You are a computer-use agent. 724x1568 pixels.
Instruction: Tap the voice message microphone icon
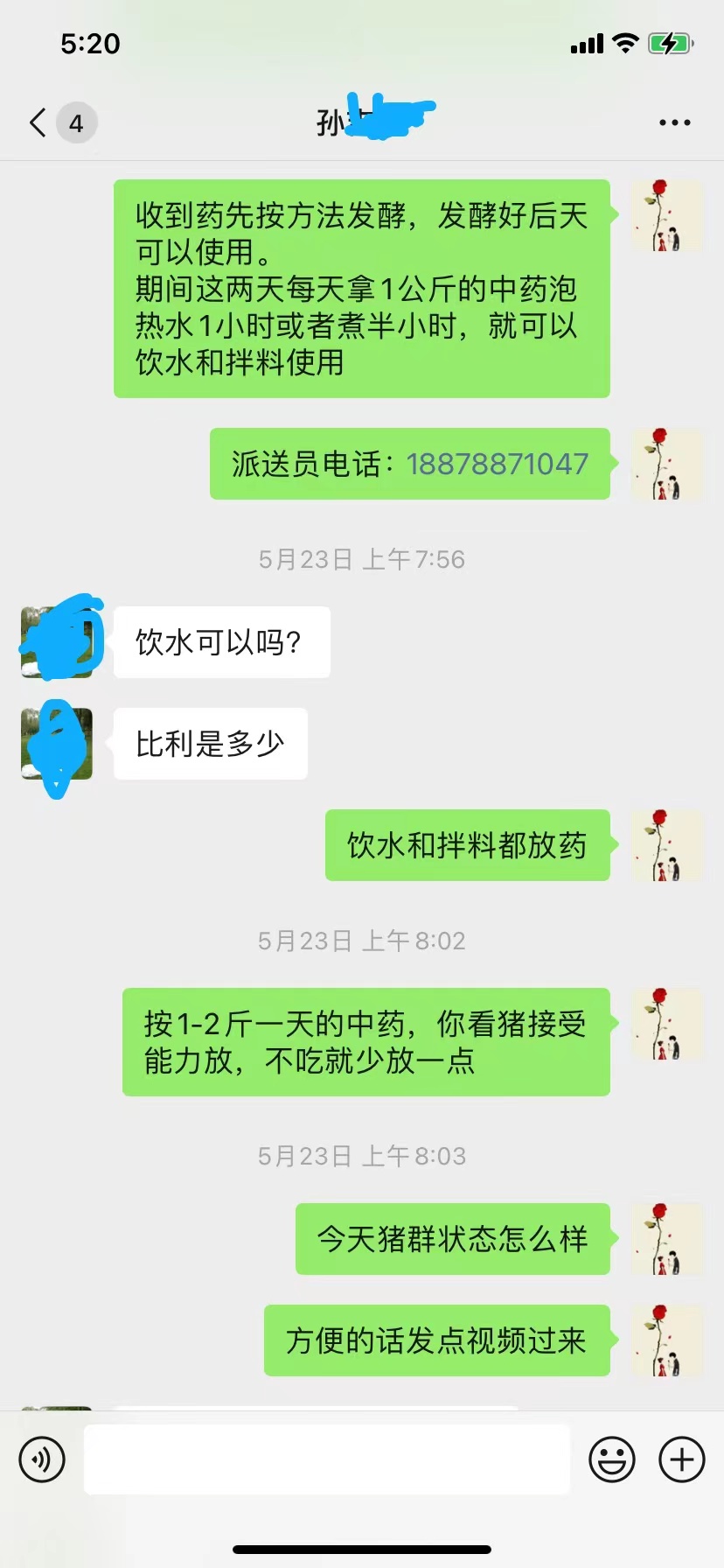click(x=41, y=1459)
